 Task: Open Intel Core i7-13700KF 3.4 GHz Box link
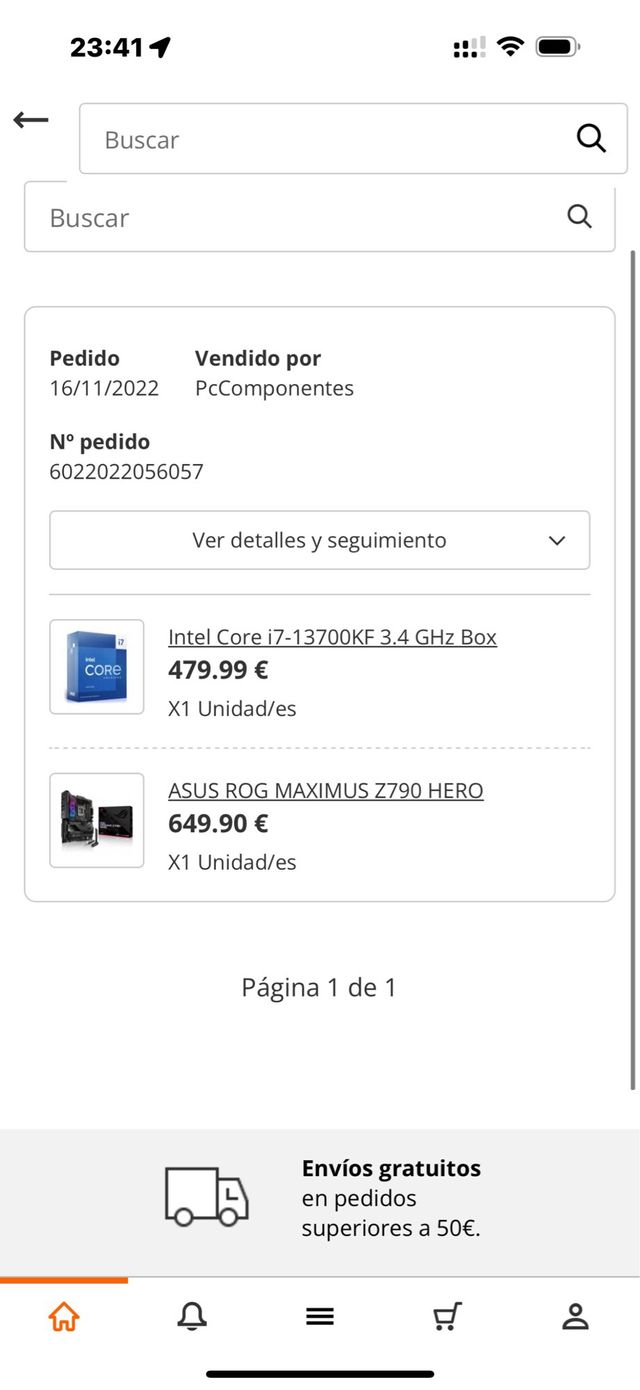(x=332, y=637)
